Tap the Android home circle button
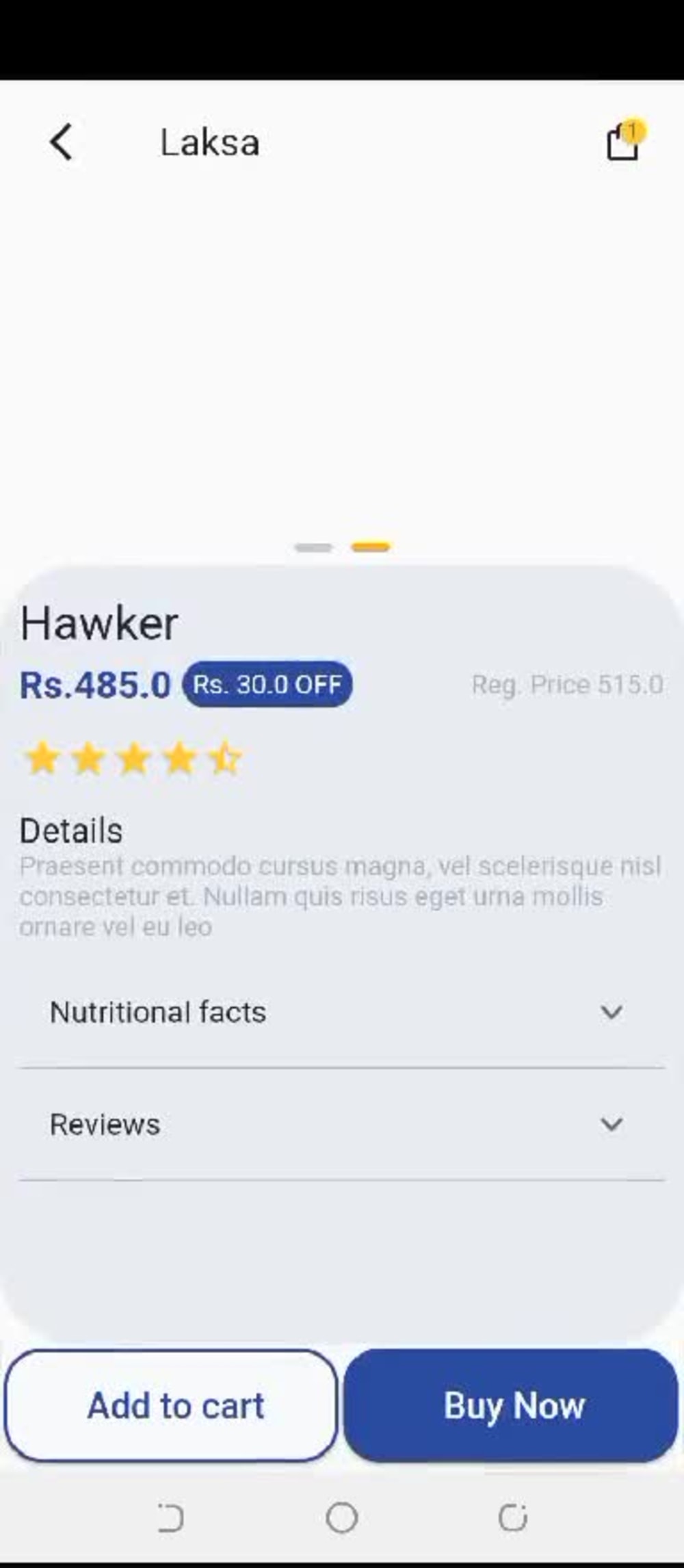 coord(342,1516)
